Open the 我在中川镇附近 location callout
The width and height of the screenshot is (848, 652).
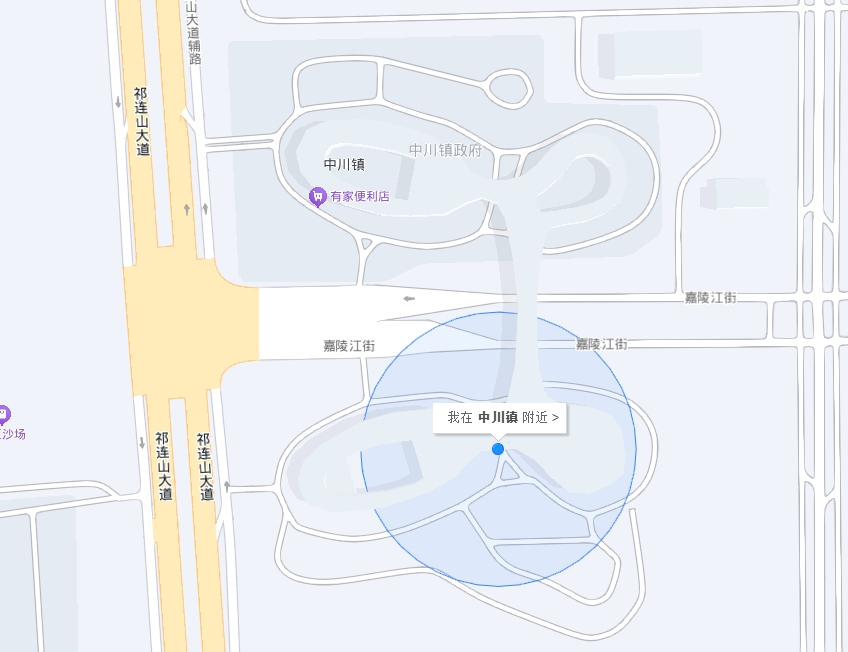coord(500,418)
